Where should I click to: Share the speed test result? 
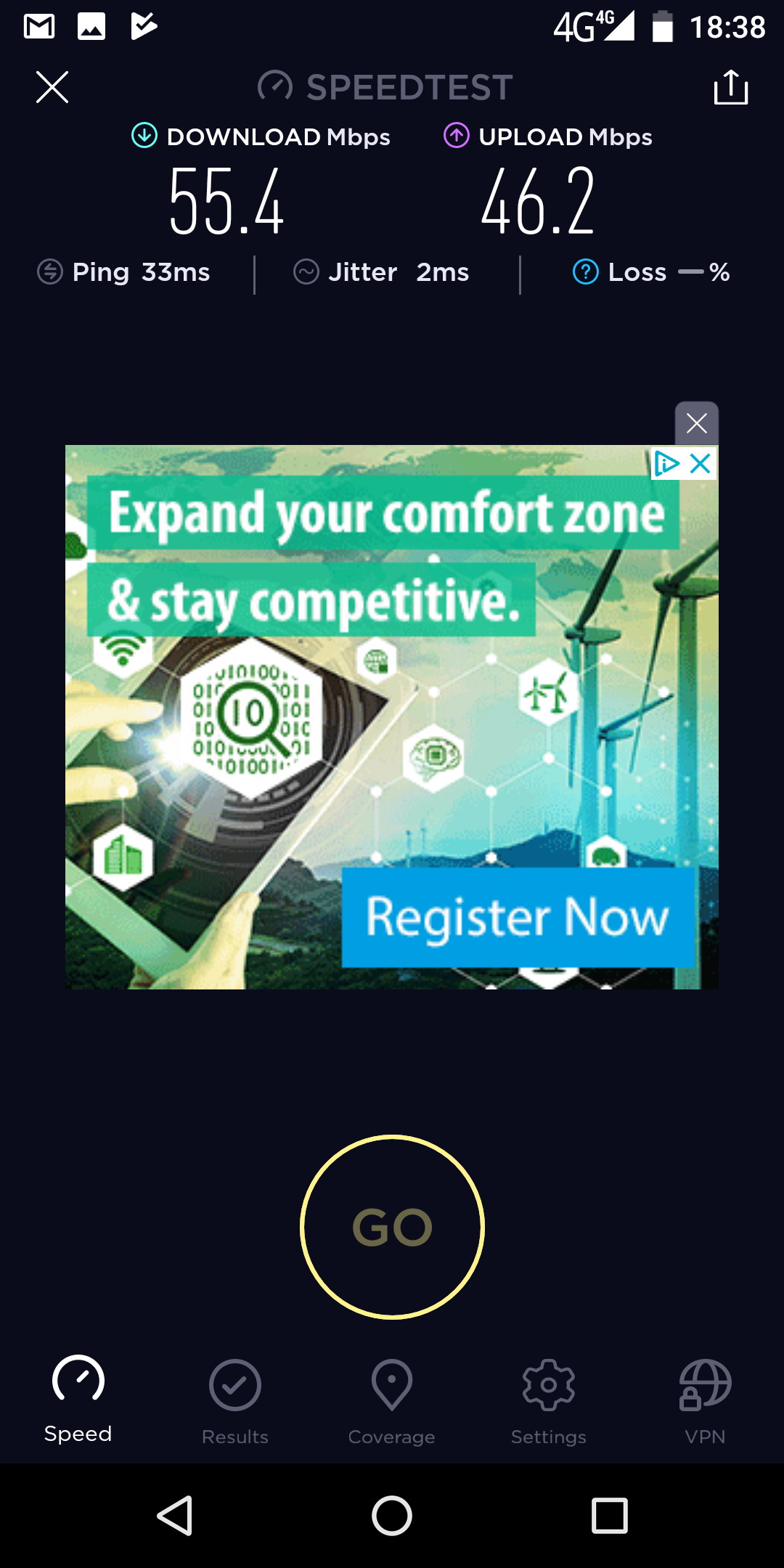click(730, 88)
